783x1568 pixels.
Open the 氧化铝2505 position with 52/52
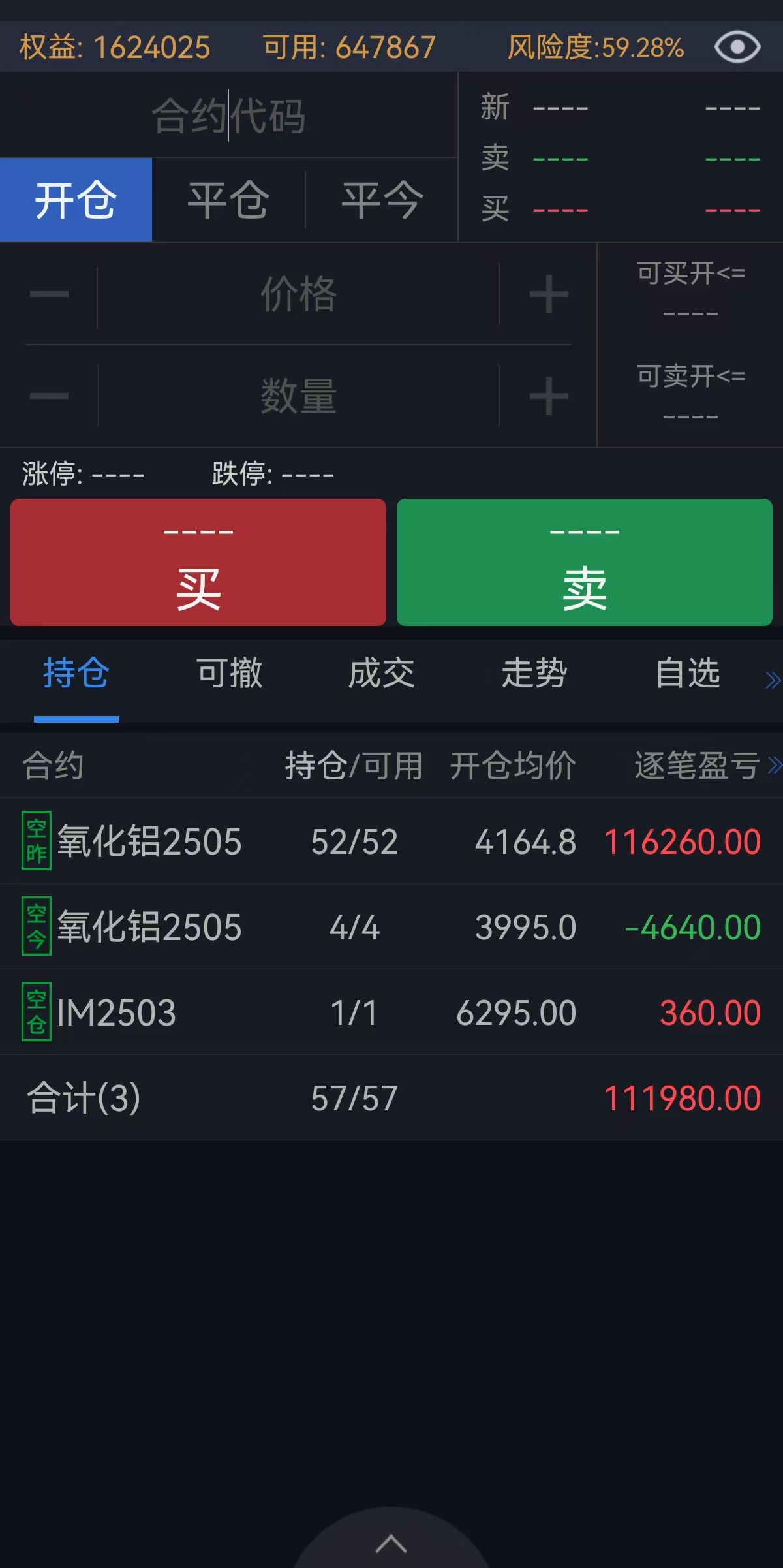coord(391,841)
